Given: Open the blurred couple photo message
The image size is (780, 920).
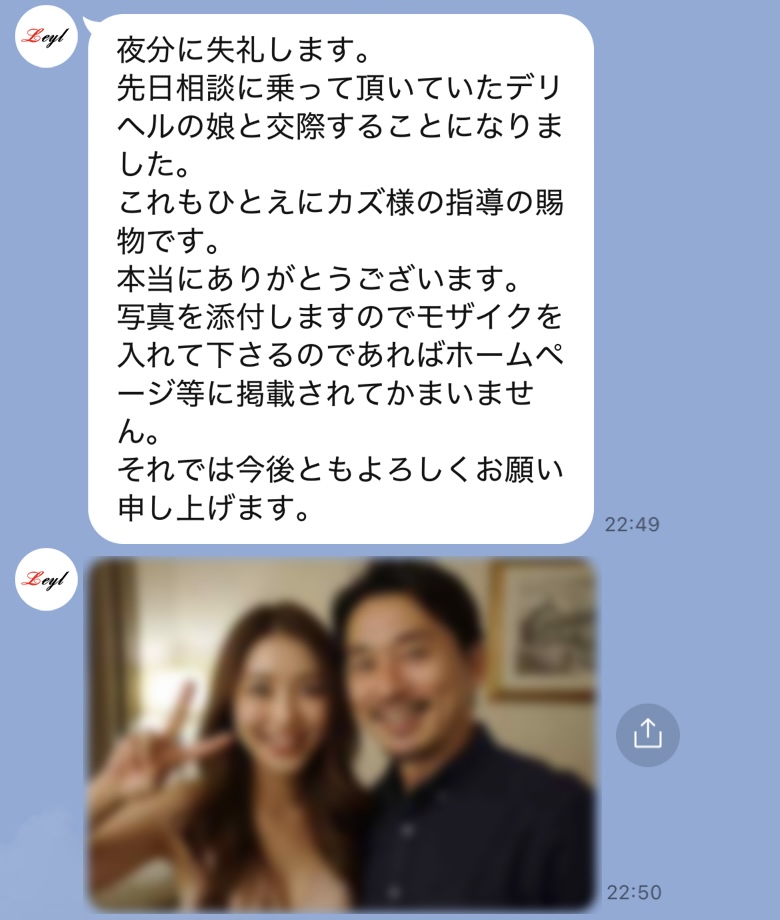Looking at the screenshot, I should click(x=342, y=733).
